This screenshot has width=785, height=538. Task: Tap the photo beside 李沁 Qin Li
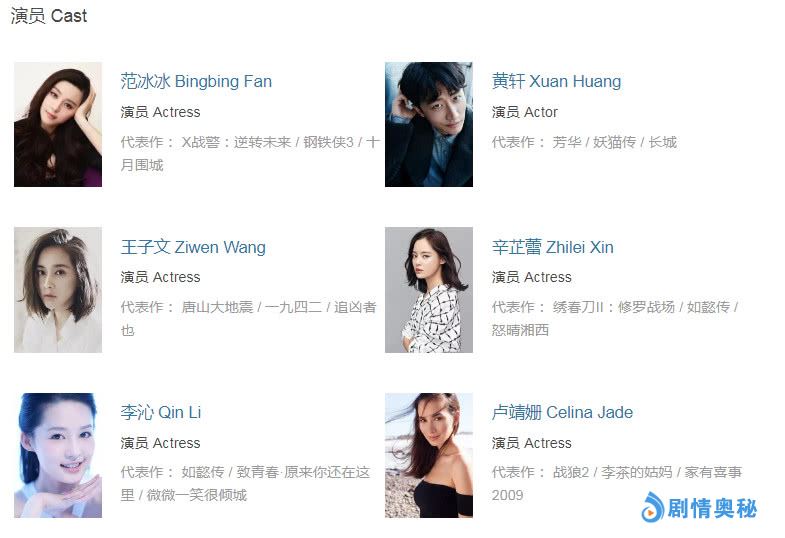point(58,455)
